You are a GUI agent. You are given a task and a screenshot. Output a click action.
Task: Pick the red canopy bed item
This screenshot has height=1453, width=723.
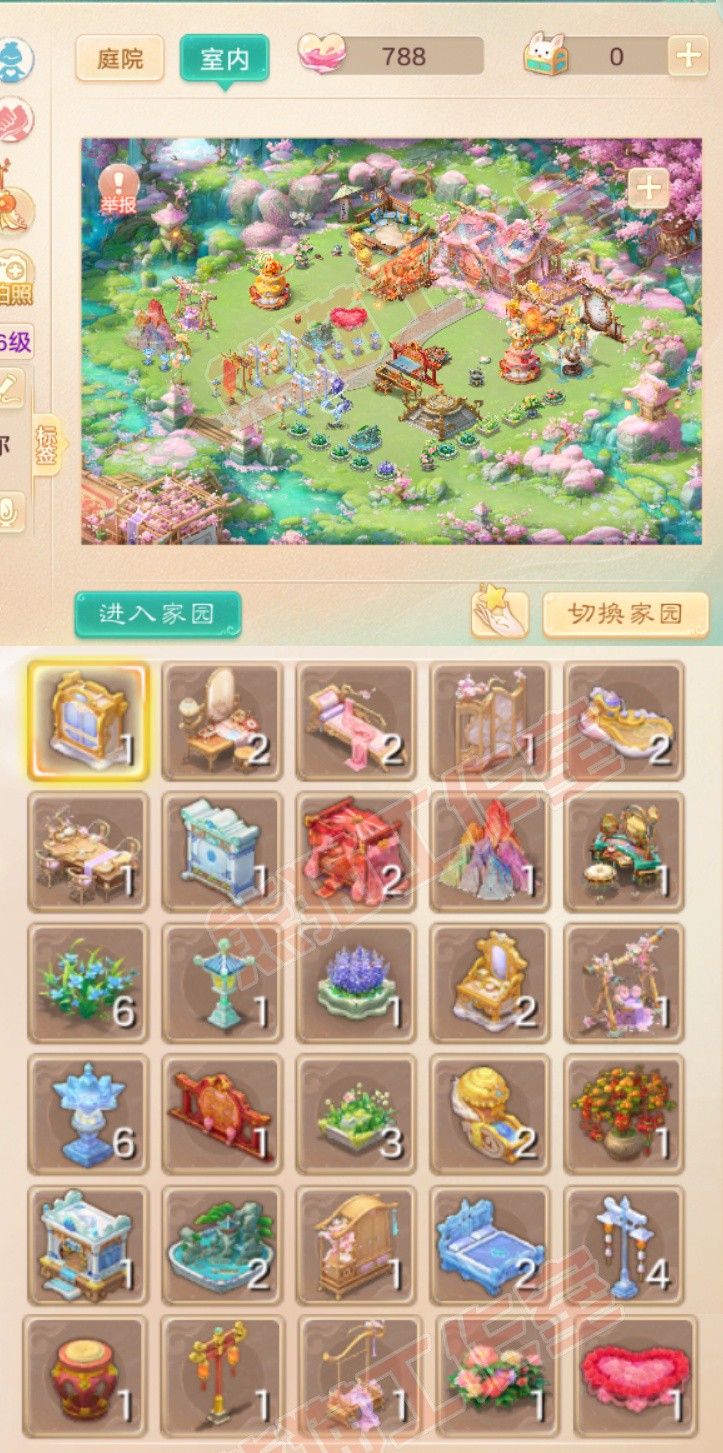click(356, 851)
